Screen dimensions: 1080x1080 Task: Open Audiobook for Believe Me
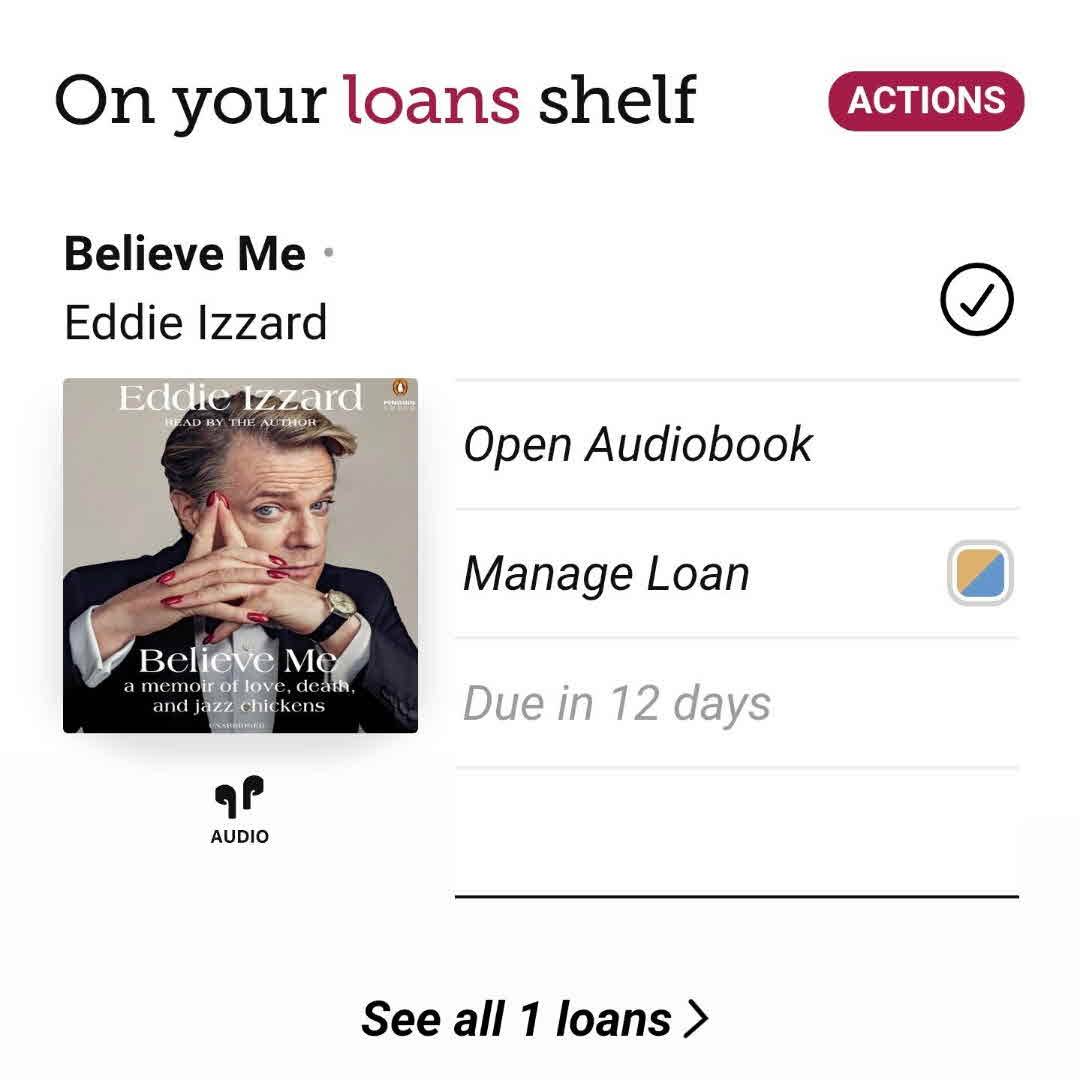coord(638,444)
